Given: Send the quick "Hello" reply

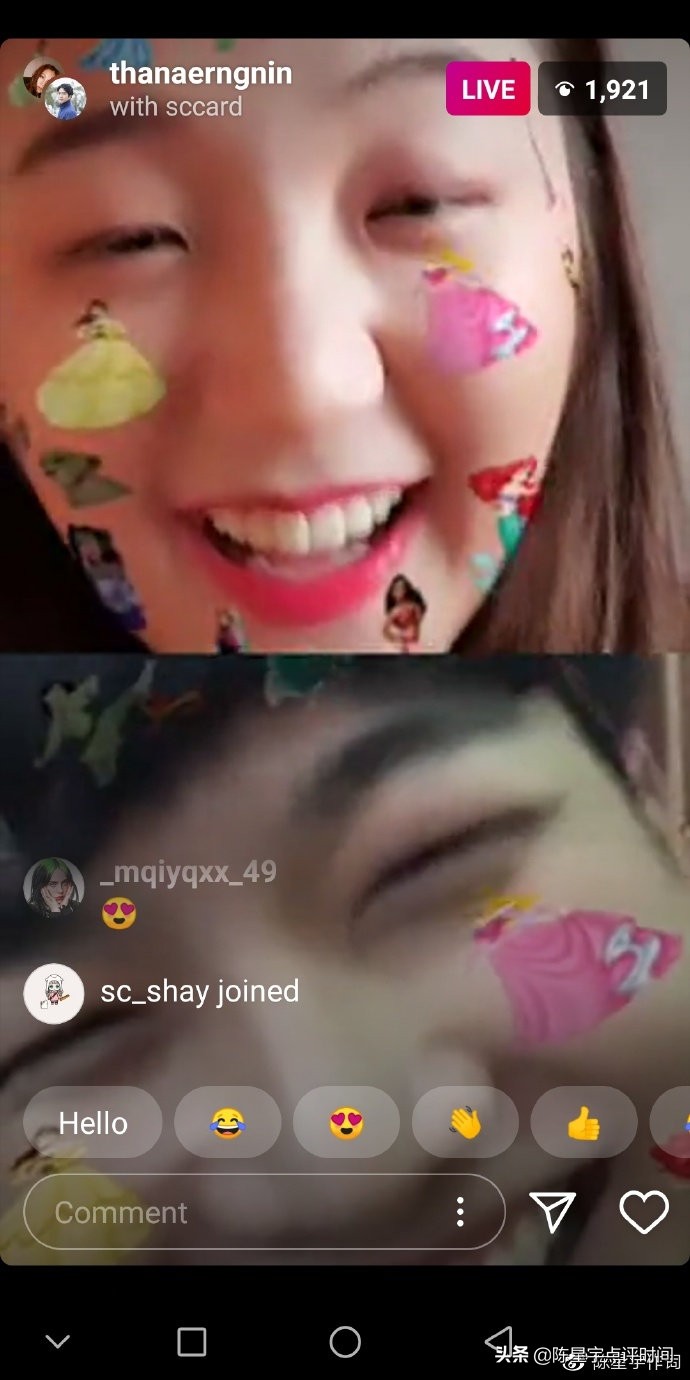Looking at the screenshot, I should (x=93, y=1123).
